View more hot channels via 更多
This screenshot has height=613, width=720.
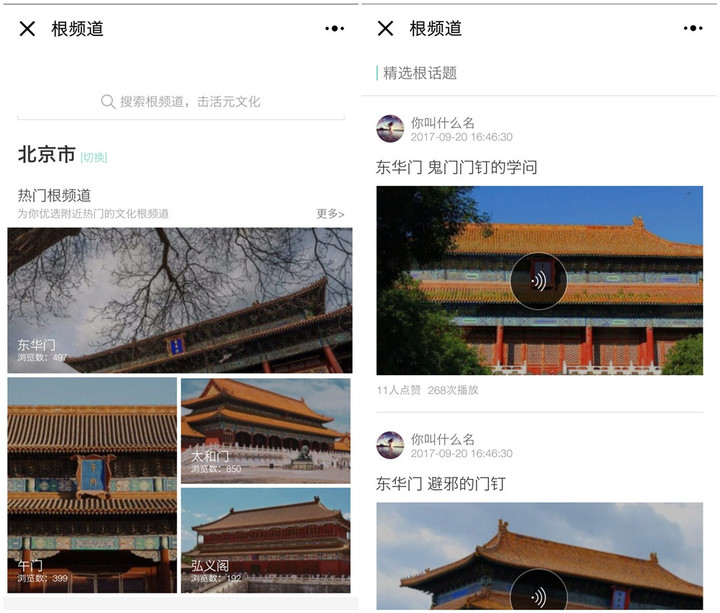click(x=330, y=214)
